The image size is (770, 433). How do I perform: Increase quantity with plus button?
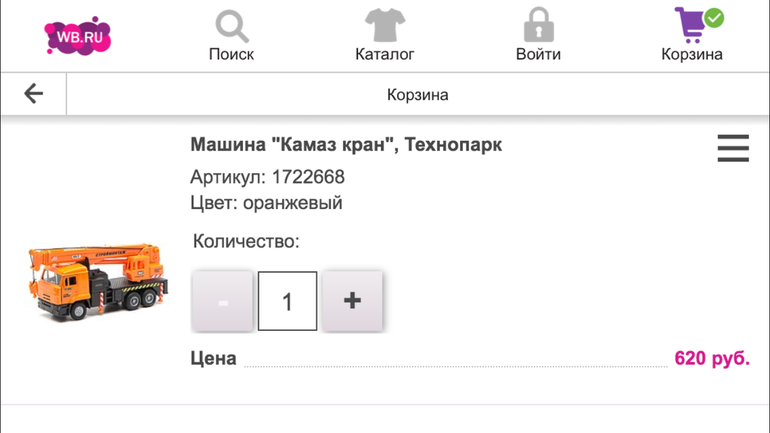coord(352,301)
